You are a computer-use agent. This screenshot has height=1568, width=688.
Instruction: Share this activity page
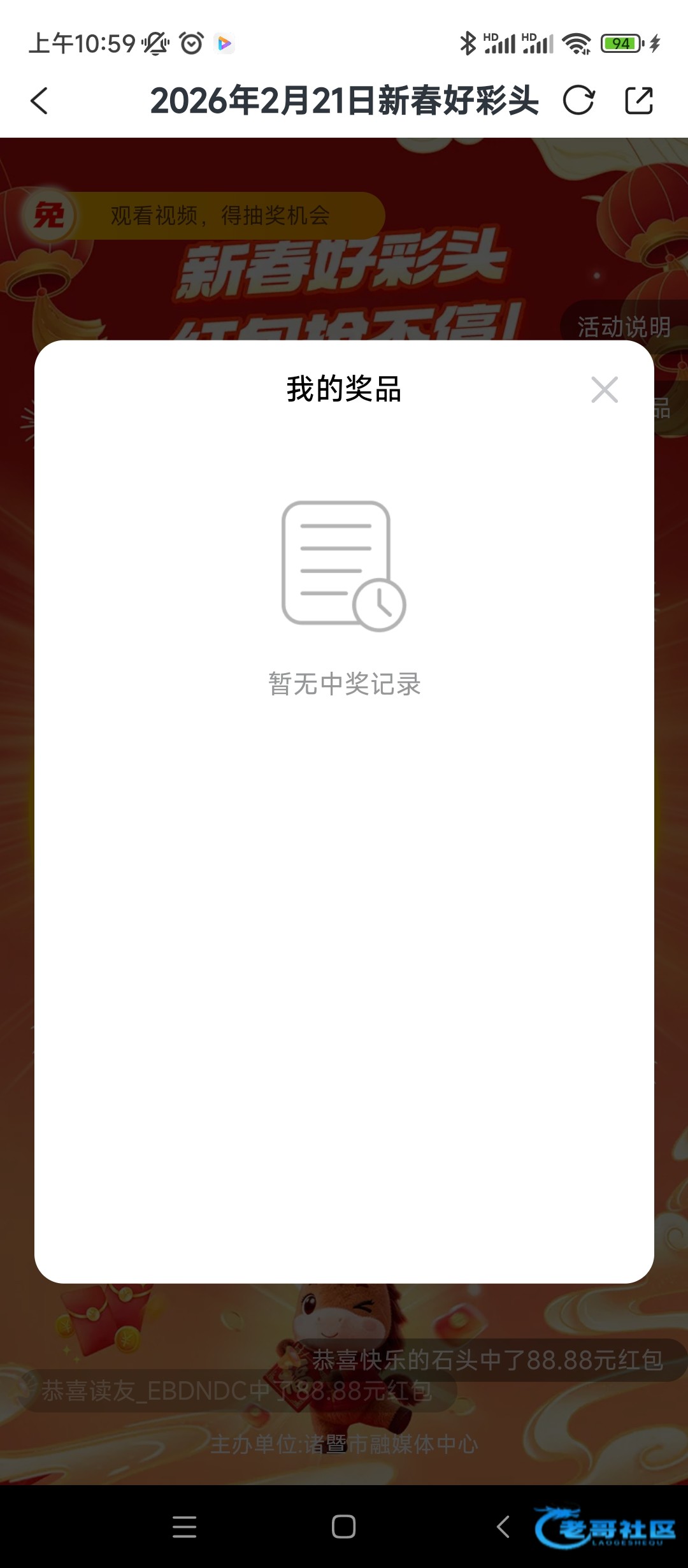(x=639, y=101)
